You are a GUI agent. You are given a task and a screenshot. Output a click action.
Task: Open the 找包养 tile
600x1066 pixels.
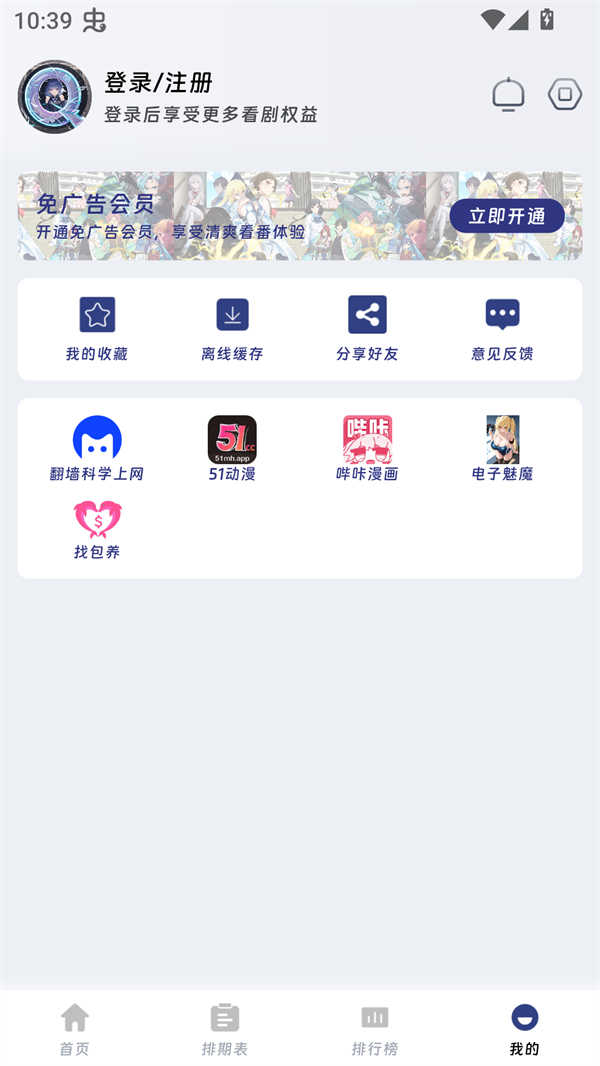click(x=97, y=528)
